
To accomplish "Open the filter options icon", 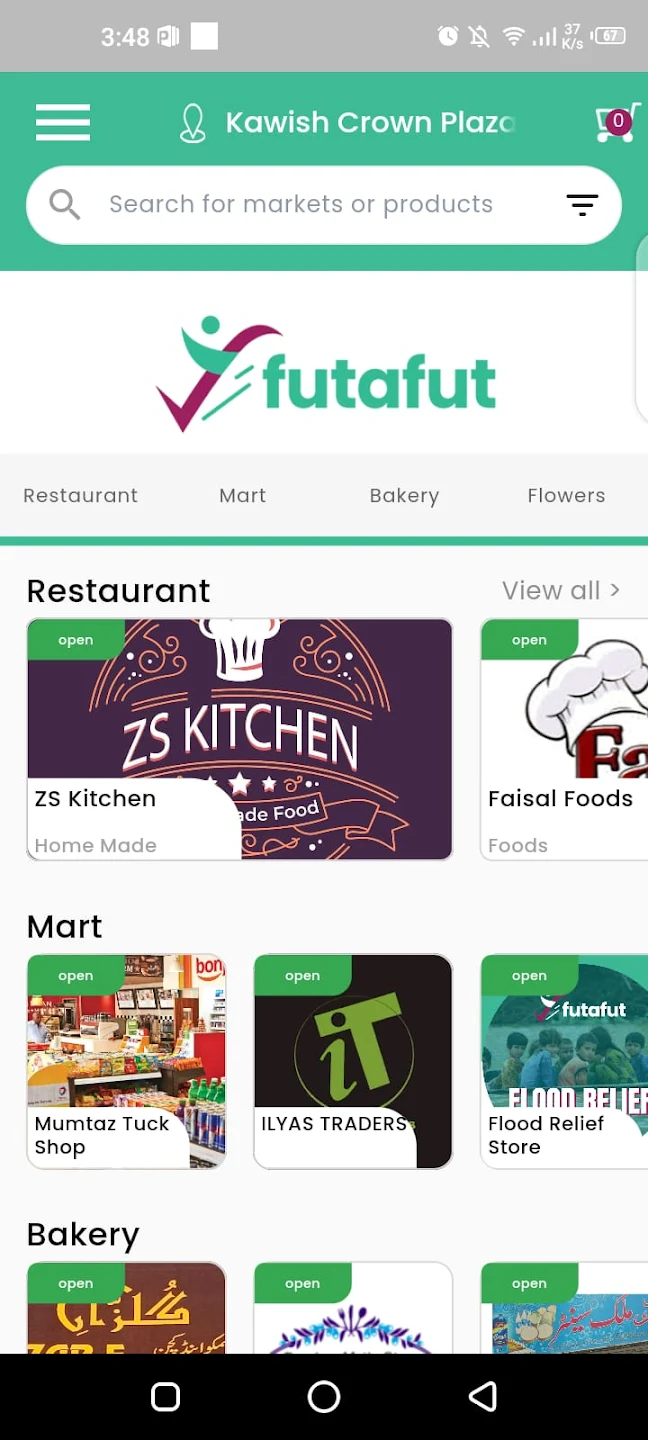I will point(582,205).
